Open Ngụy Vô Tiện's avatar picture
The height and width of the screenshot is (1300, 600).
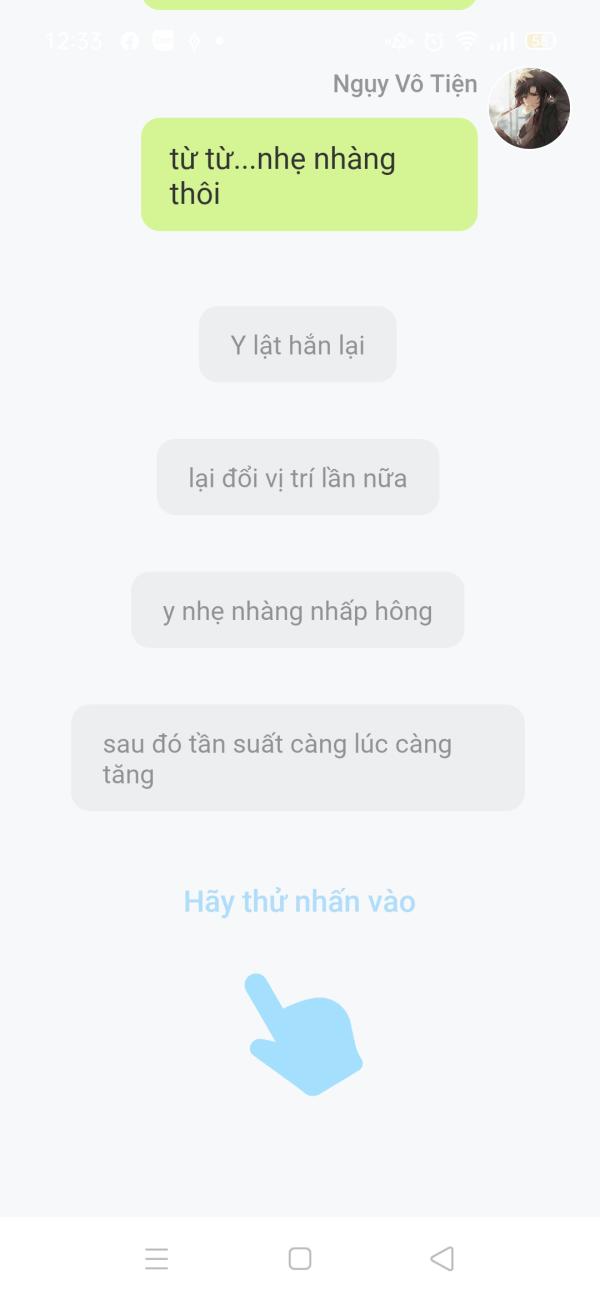529,108
